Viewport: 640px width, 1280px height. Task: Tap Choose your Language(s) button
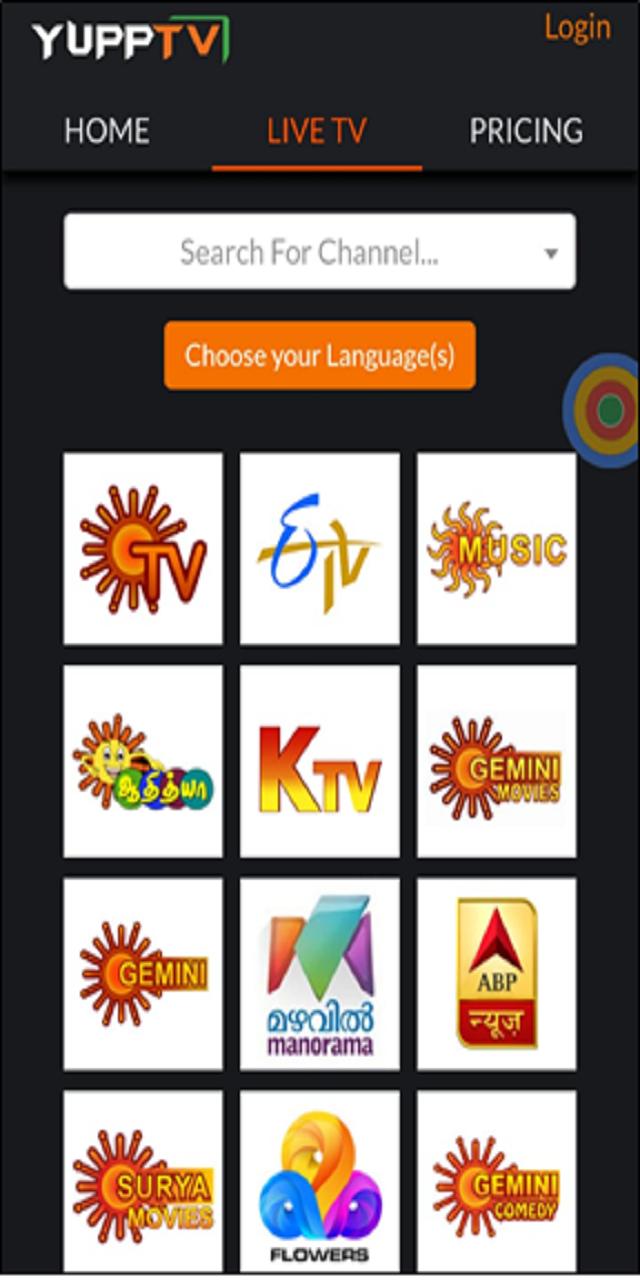[319, 356]
